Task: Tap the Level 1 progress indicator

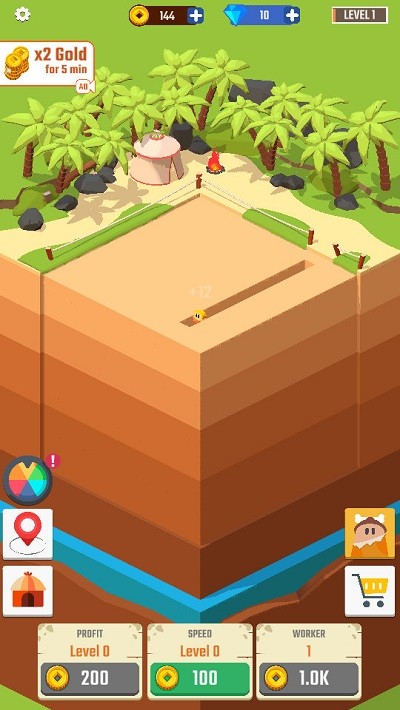Action: 360,15
